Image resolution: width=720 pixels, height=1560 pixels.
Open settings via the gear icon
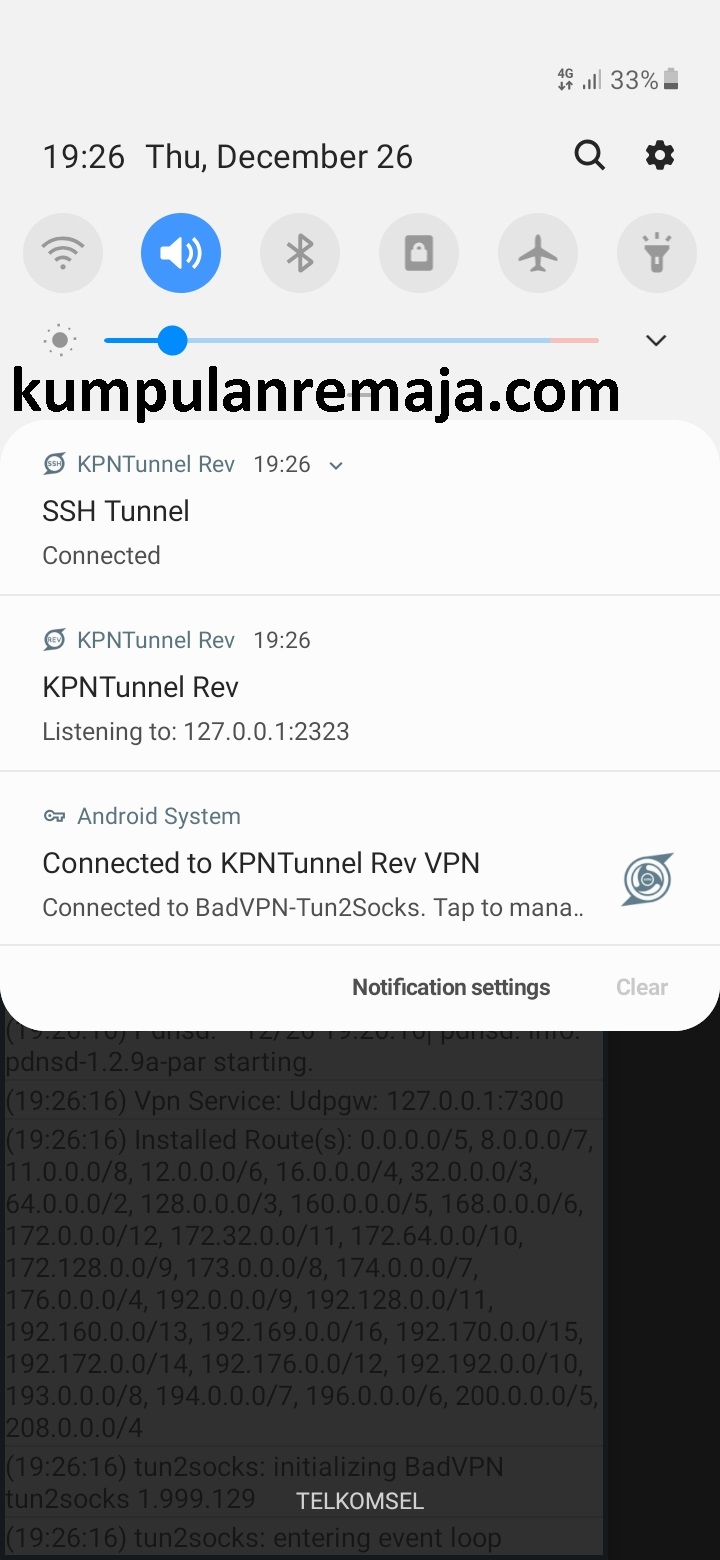click(660, 155)
